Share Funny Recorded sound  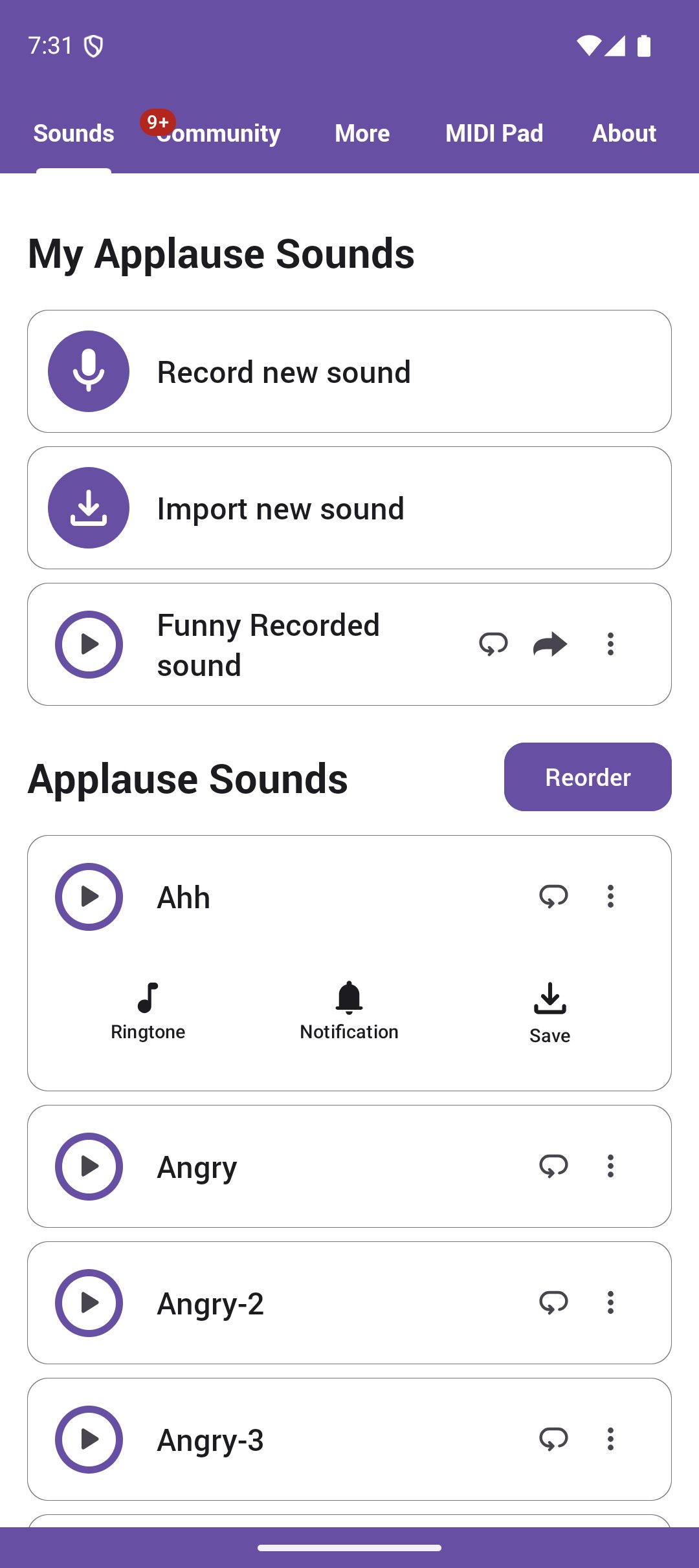coord(550,644)
